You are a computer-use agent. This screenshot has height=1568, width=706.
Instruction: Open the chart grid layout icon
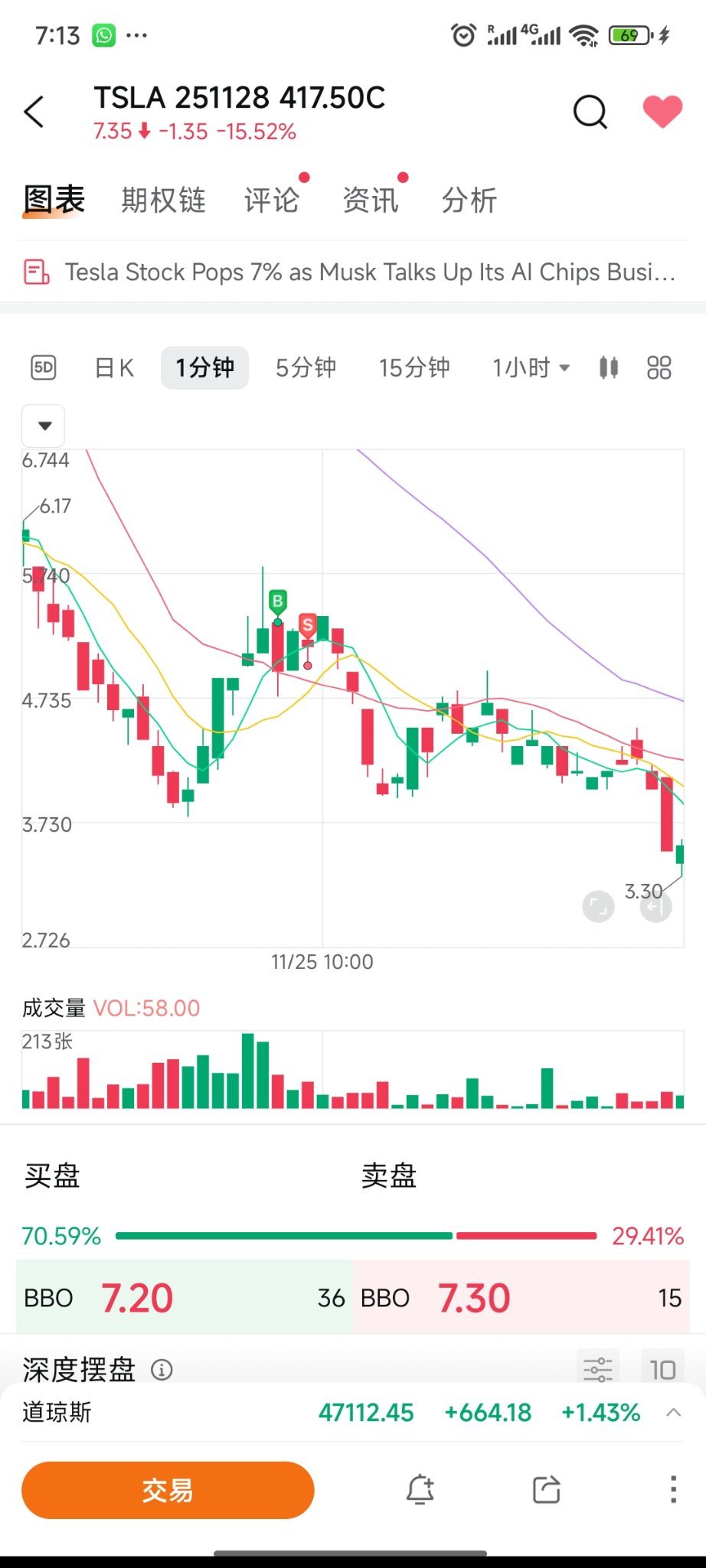click(x=659, y=368)
